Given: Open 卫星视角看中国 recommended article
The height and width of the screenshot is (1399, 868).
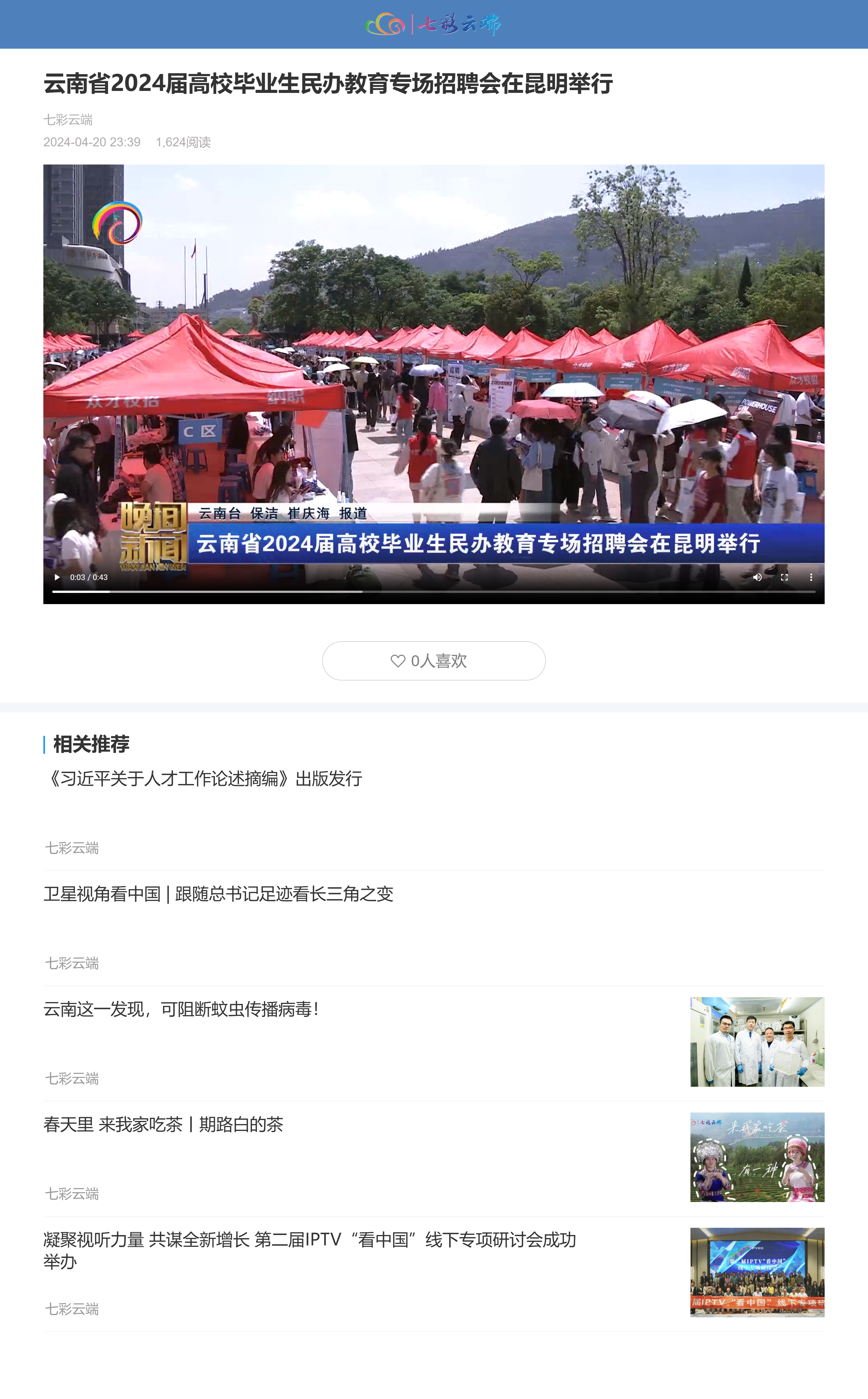Looking at the screenshot, I should [x=218, y=894].
